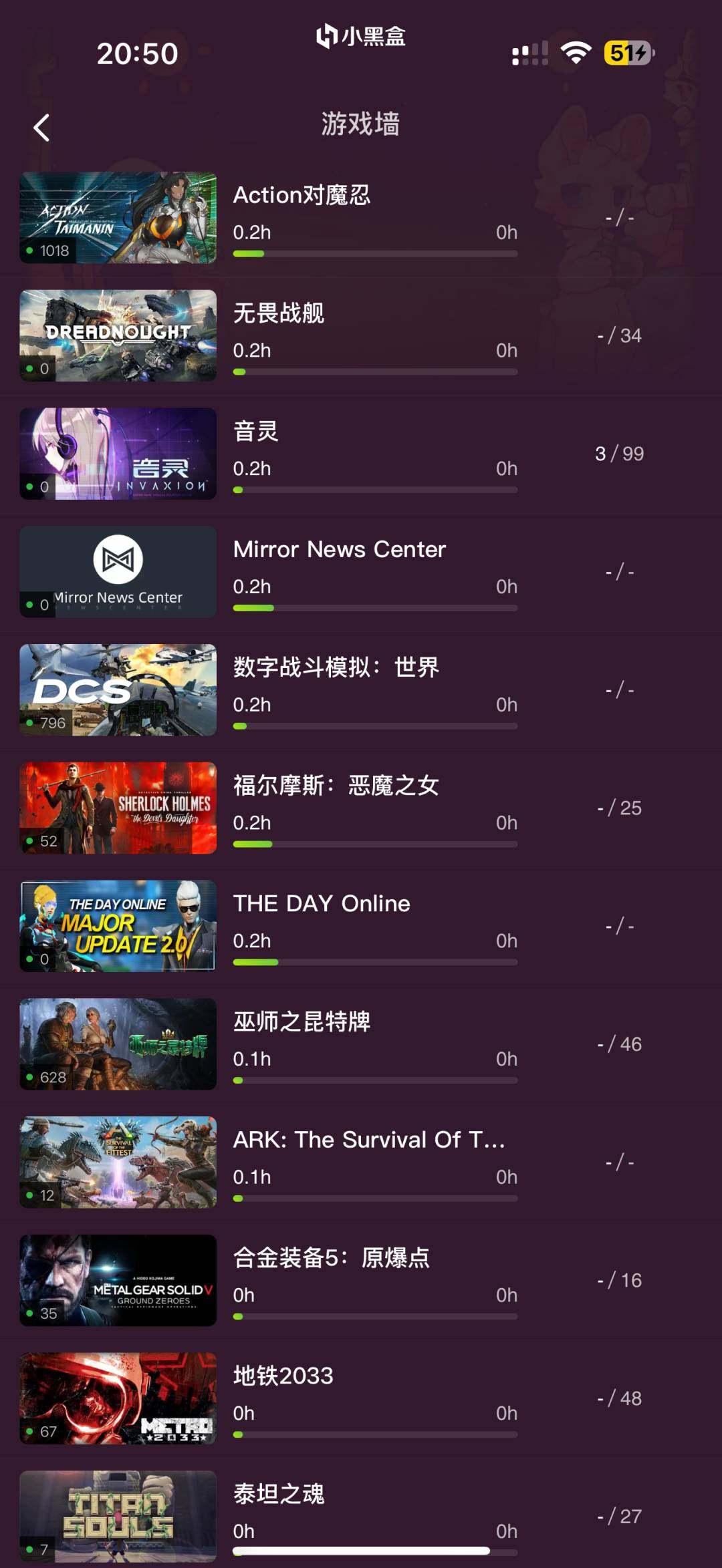722x1568 pixels.
Task: Tap the cellular signal bars icon
Action: tap(528, 52)
